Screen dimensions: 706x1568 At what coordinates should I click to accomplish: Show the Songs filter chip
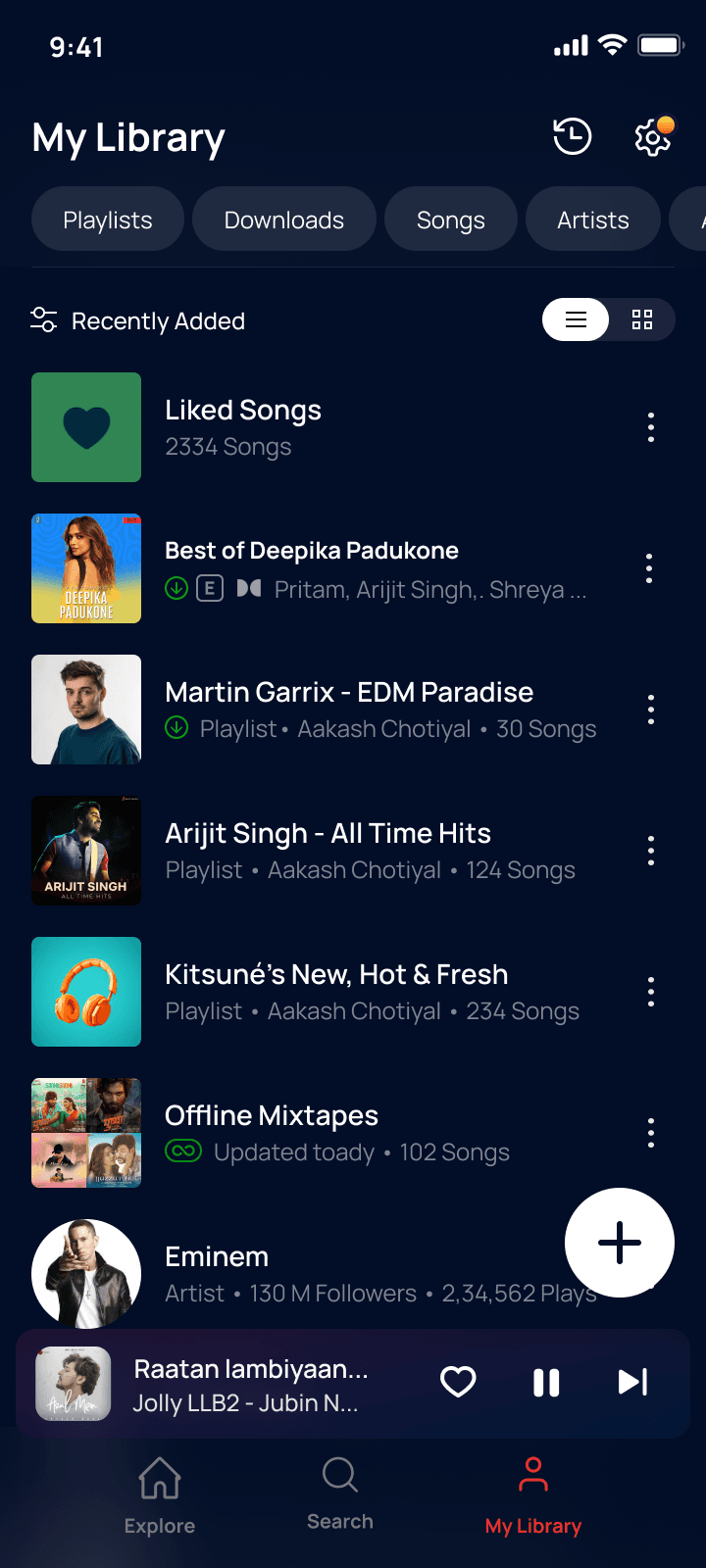[451, 220]
